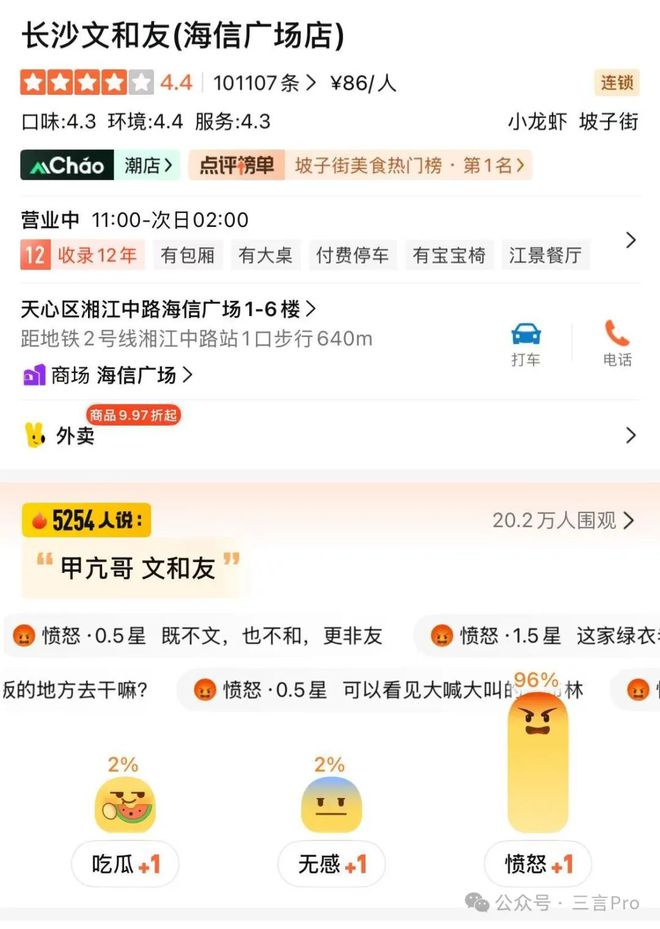Open the mChao 潮店 badge

click(x=98, y=165)
